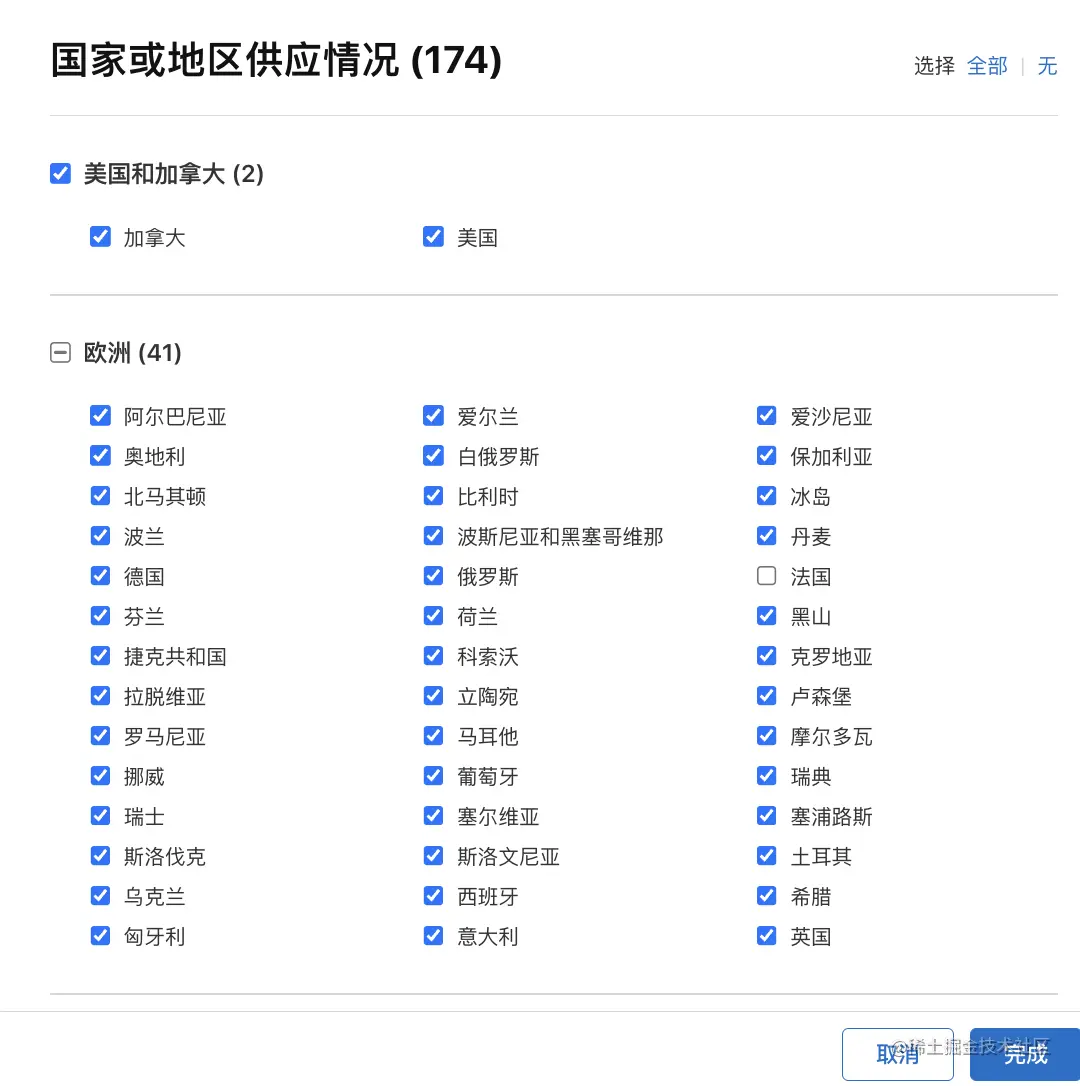Uncheck 爱尔兰
The width and height of the screenshot is (1080, 1086).
(433, 416)
